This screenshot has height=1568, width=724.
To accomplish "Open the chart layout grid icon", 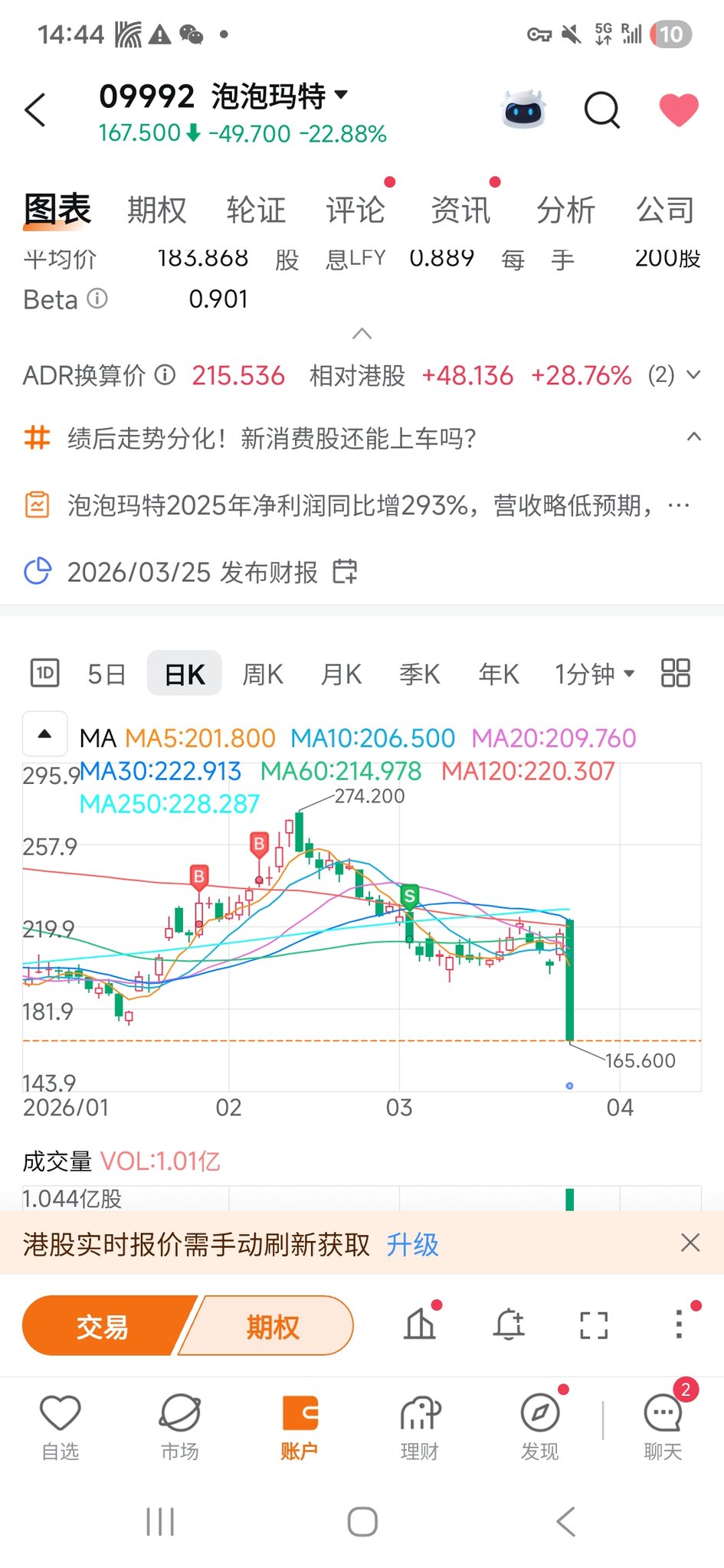I will tap(675, 674).
